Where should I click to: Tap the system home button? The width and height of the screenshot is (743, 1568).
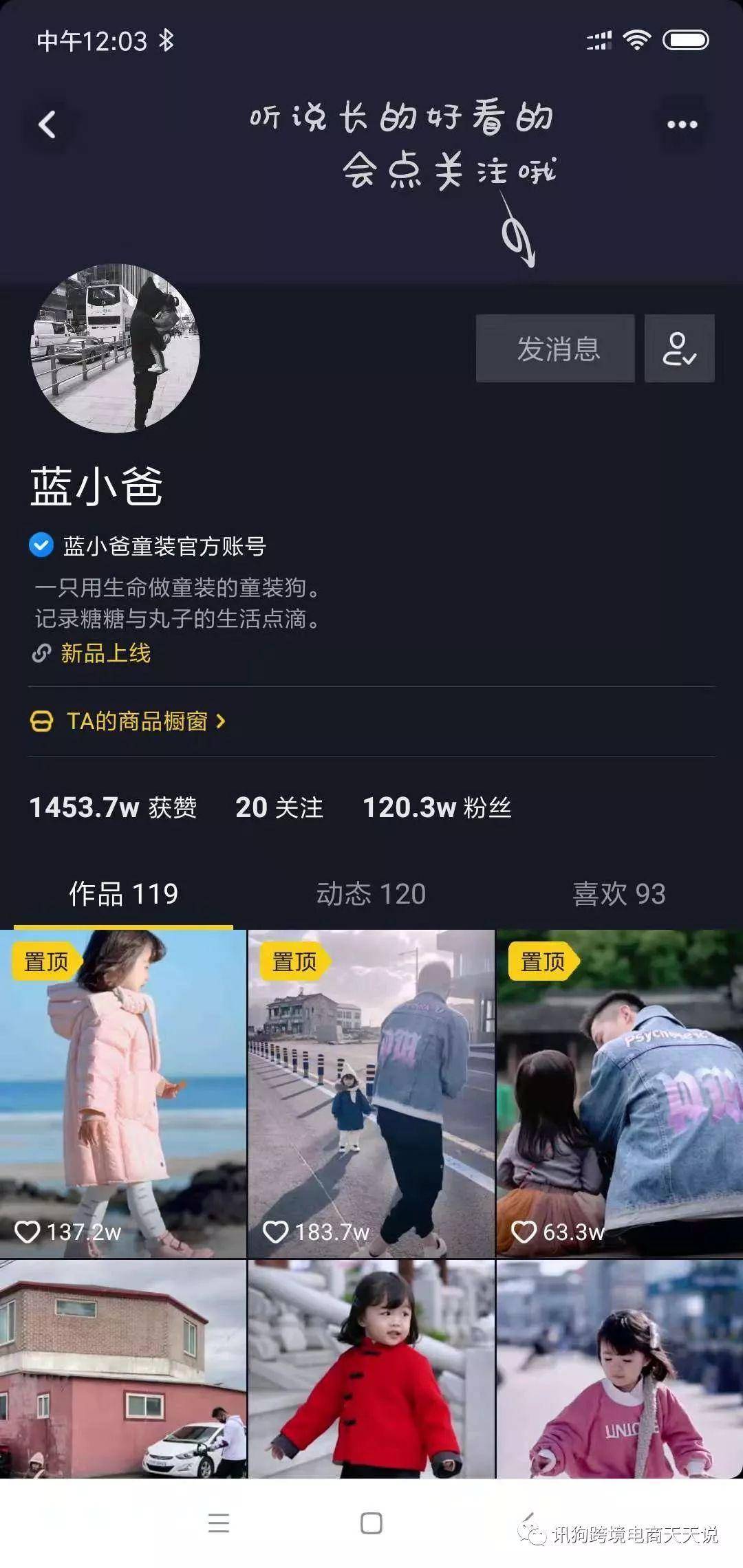click(371, 1523)
